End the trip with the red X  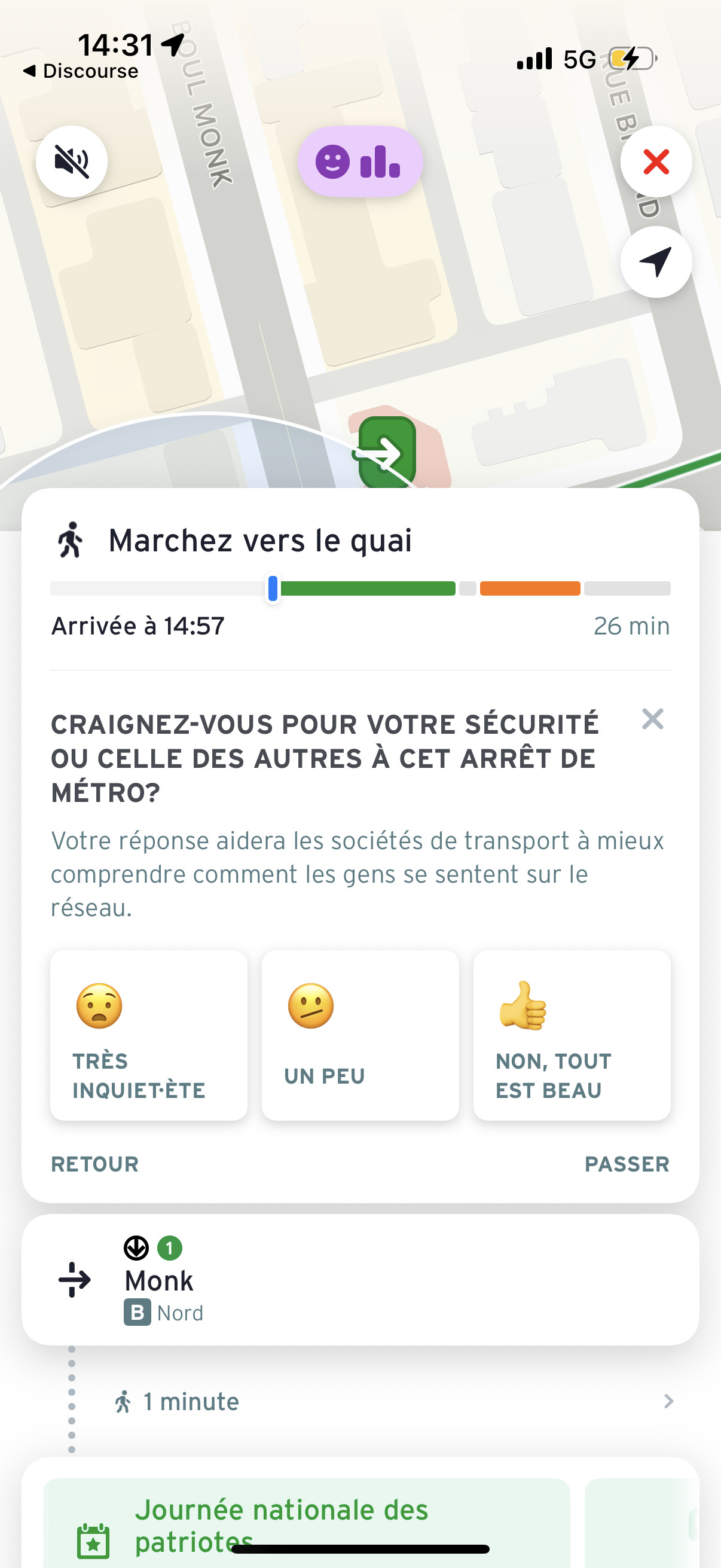click(655, 161)
